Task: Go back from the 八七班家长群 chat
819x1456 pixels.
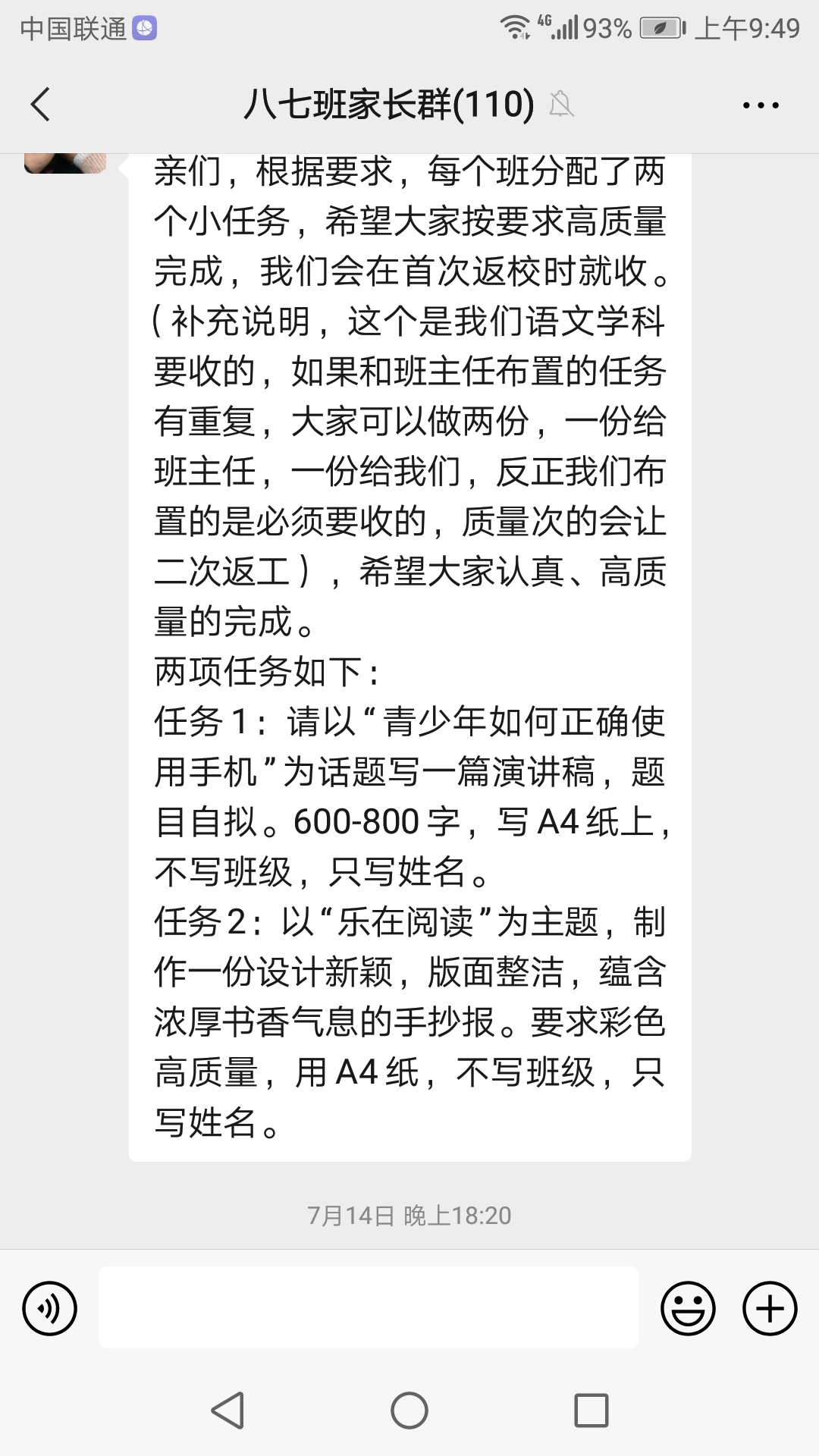Action: pyautogui.click(x=41, y=105)
